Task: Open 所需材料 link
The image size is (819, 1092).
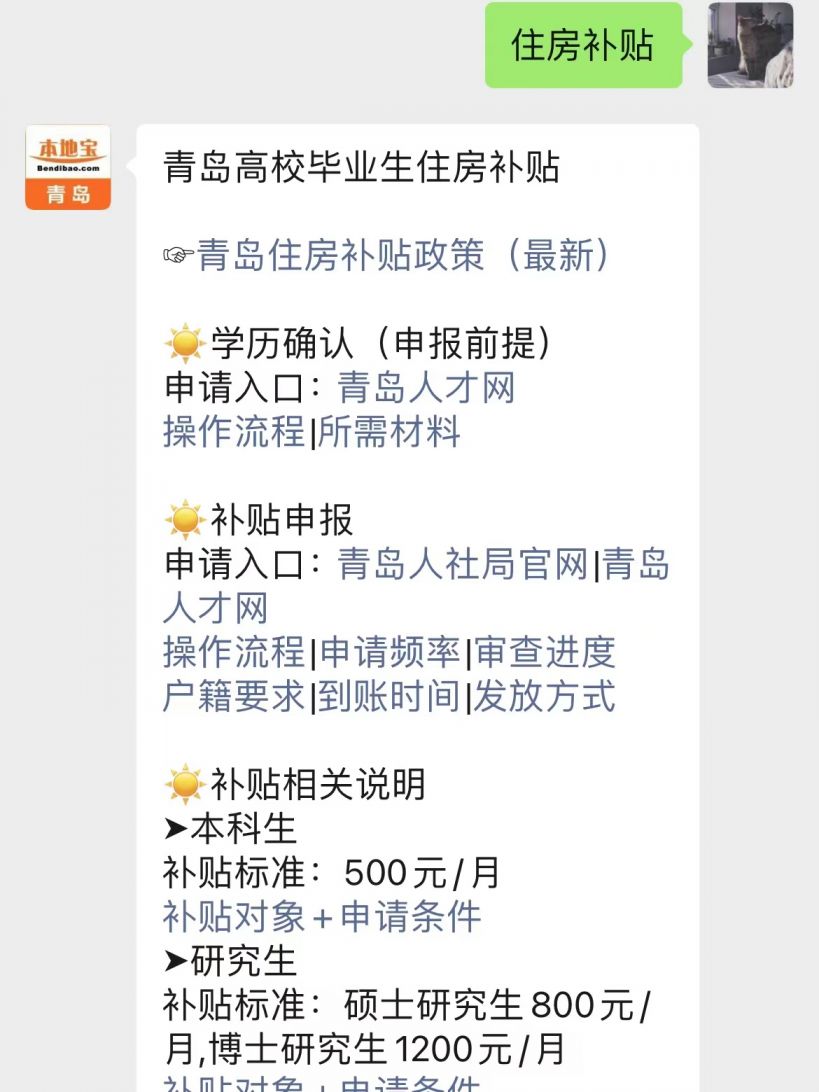Action: coord(390,432)
